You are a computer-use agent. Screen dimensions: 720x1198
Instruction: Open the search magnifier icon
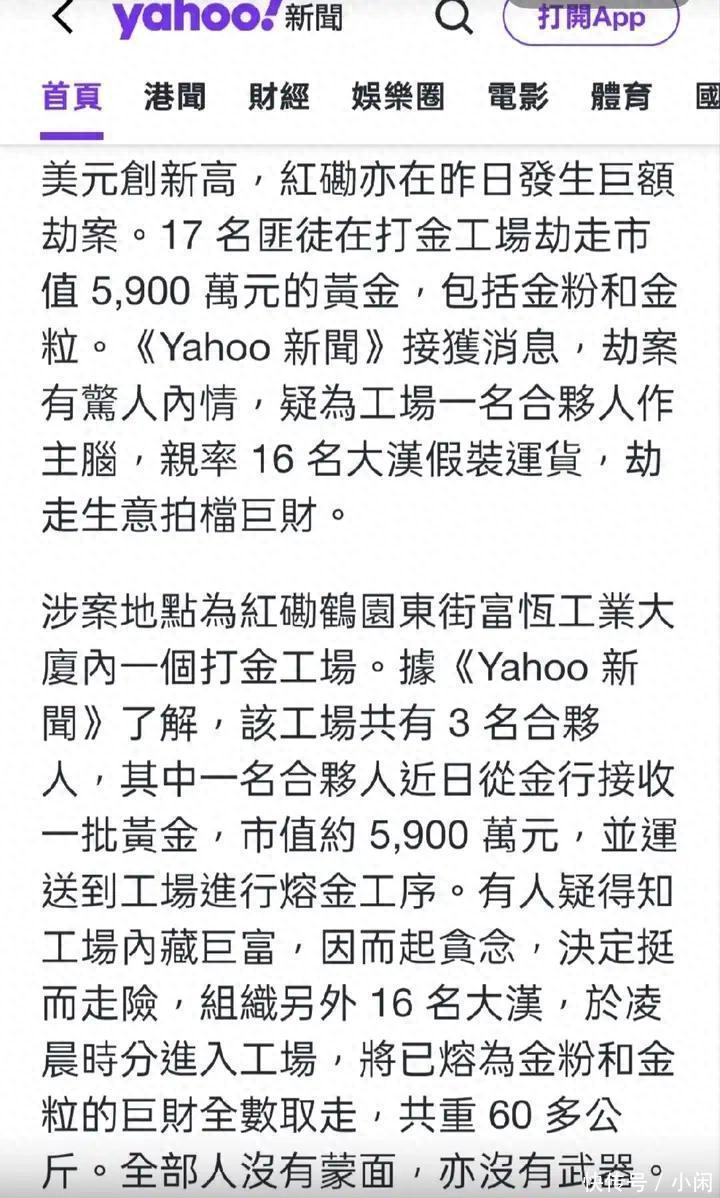[454, 15]
